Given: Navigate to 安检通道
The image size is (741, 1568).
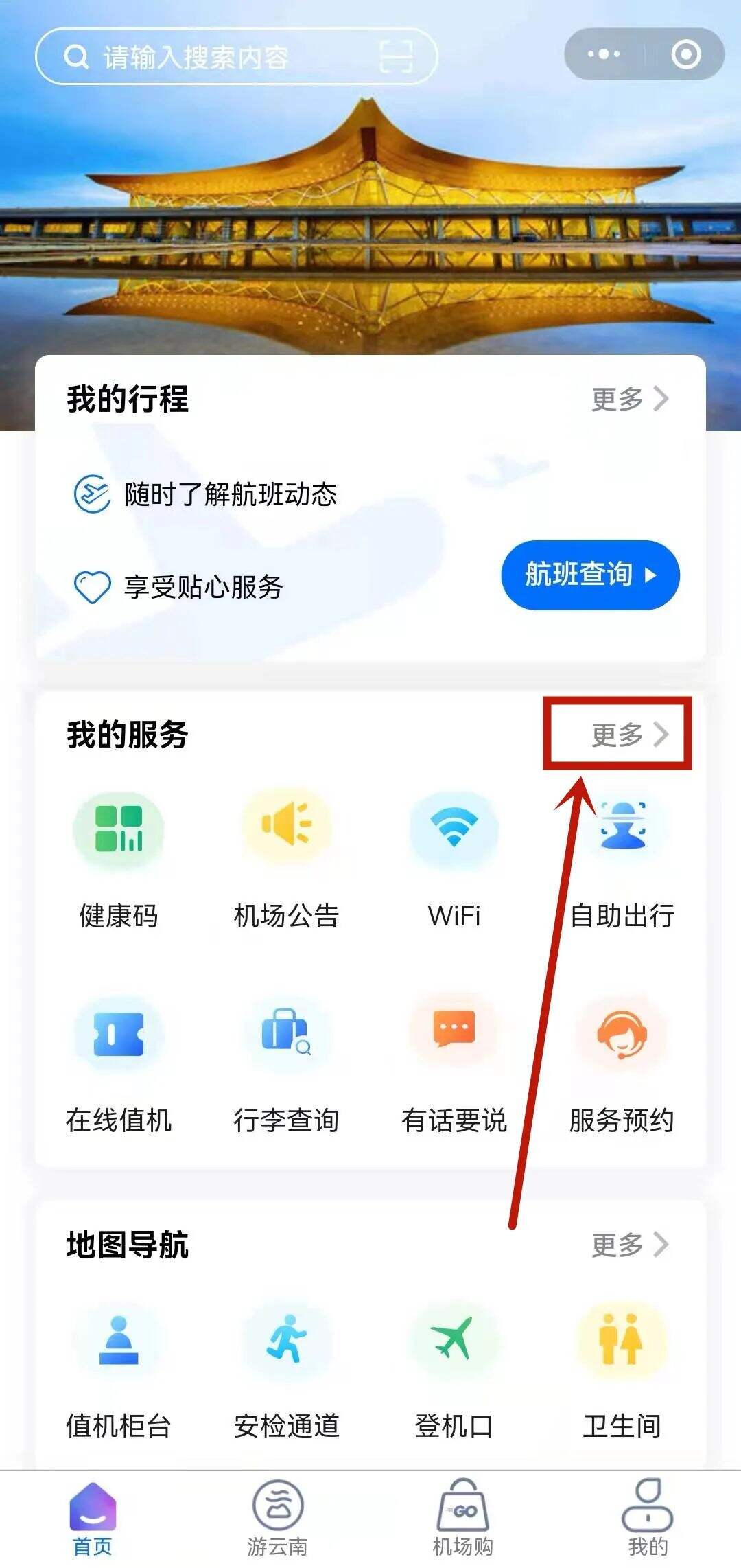Looking at the screenshot, I should (286, 1370).
